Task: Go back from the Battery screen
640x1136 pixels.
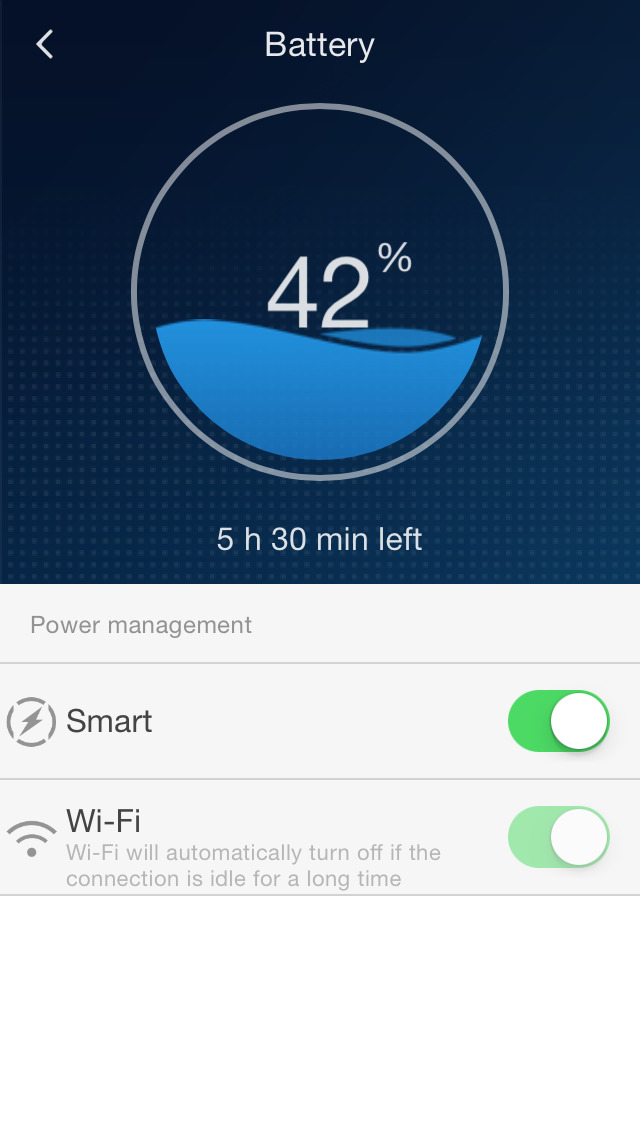Action: point(45,44)
